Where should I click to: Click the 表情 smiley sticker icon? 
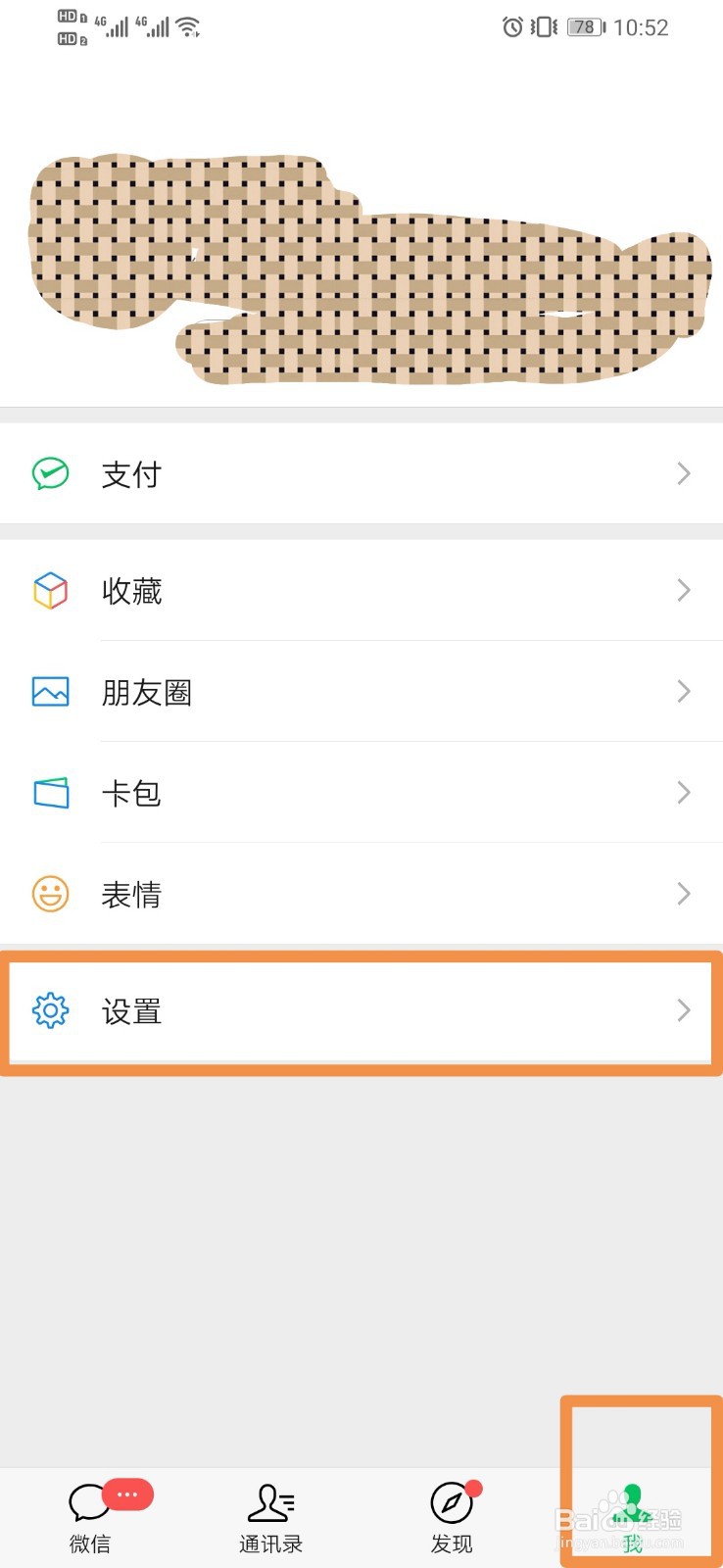click(x=50, y=894)
